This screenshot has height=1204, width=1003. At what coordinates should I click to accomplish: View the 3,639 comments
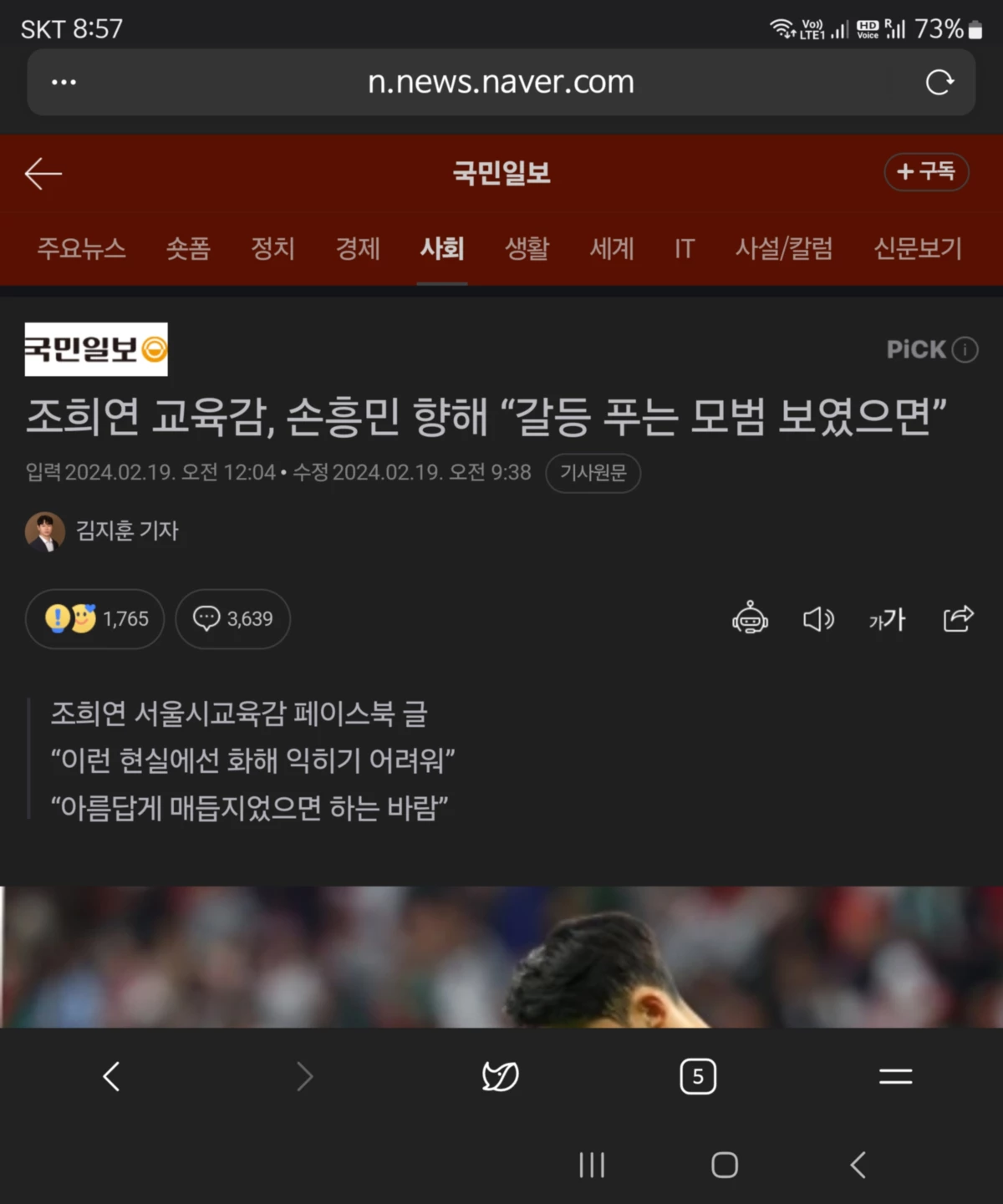233,619
